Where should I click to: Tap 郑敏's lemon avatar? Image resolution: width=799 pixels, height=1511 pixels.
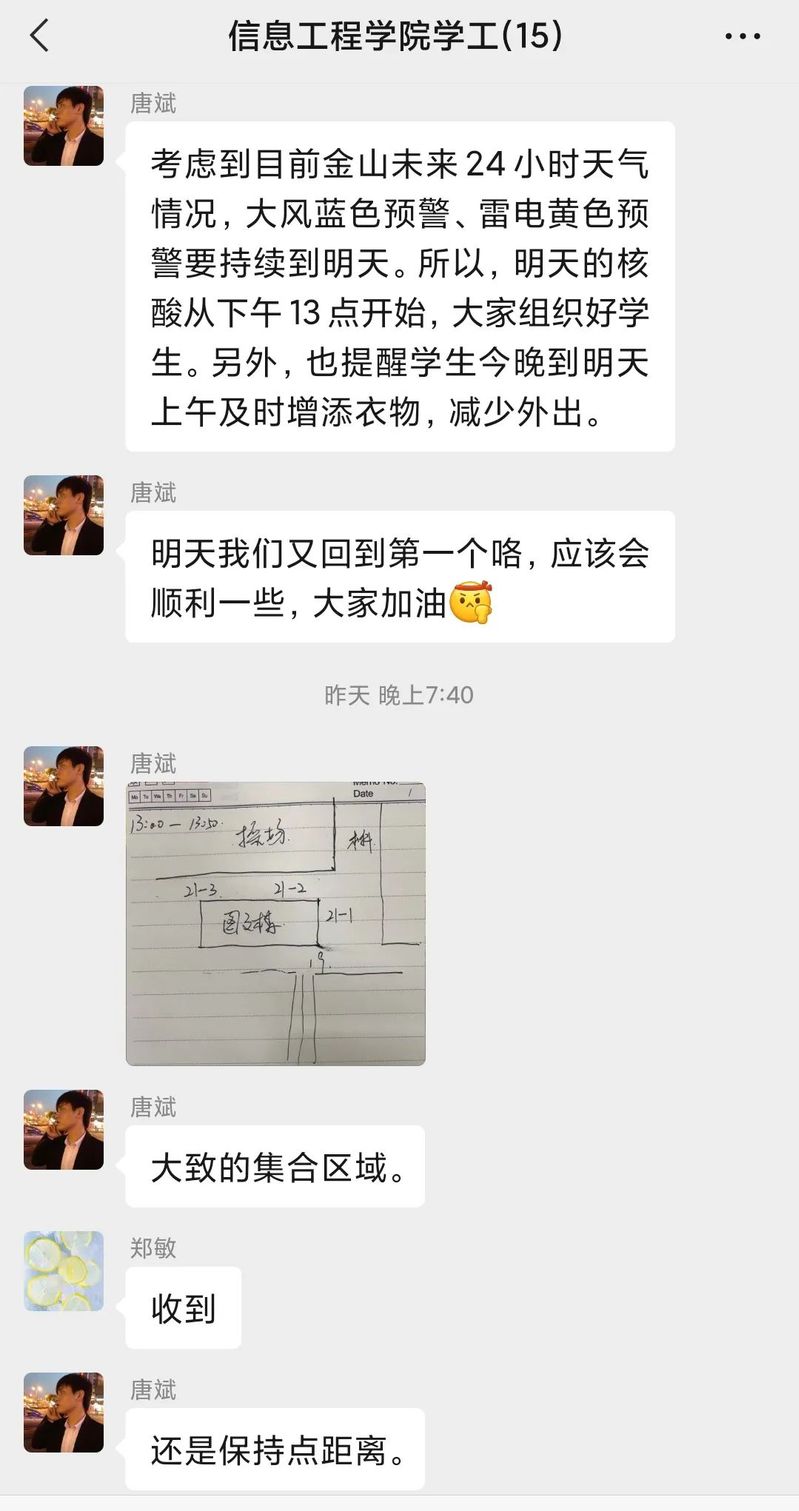click(x=63, y=1270)
